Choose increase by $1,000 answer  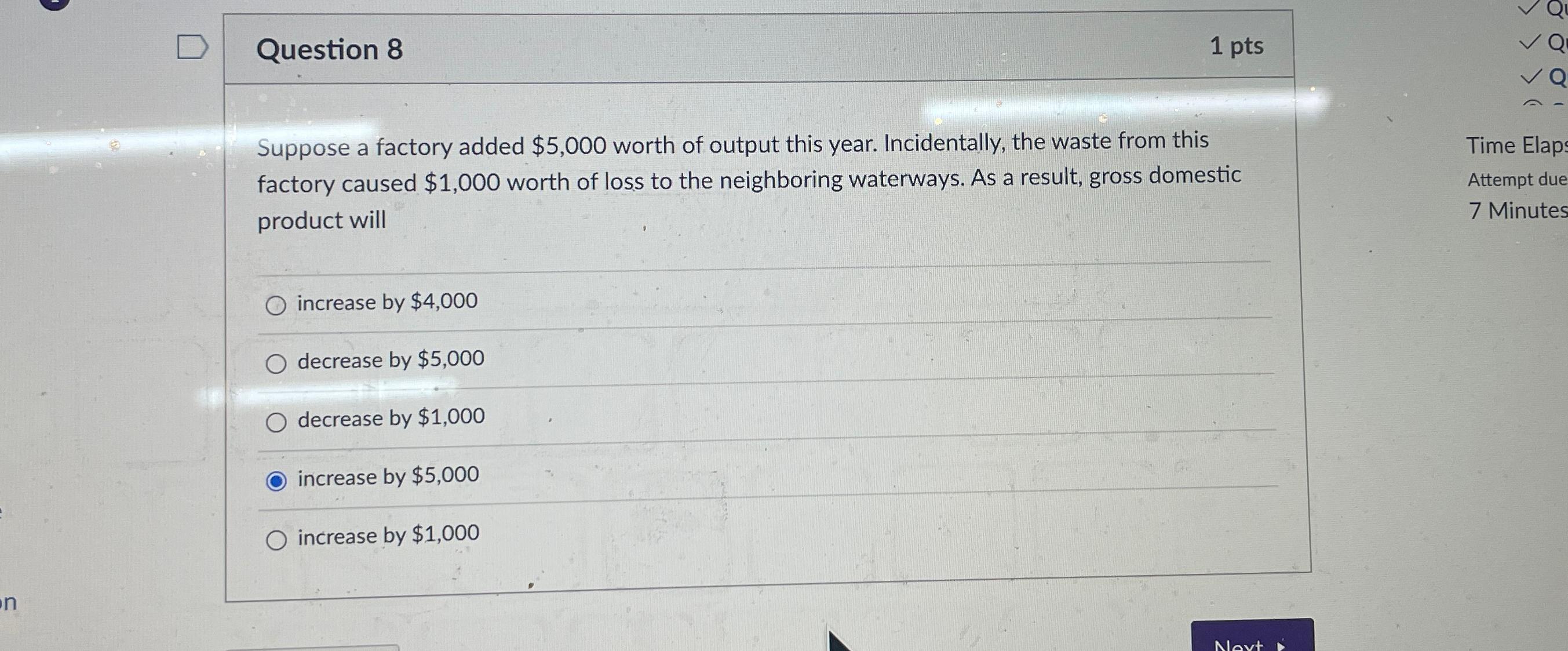[276, 540]
